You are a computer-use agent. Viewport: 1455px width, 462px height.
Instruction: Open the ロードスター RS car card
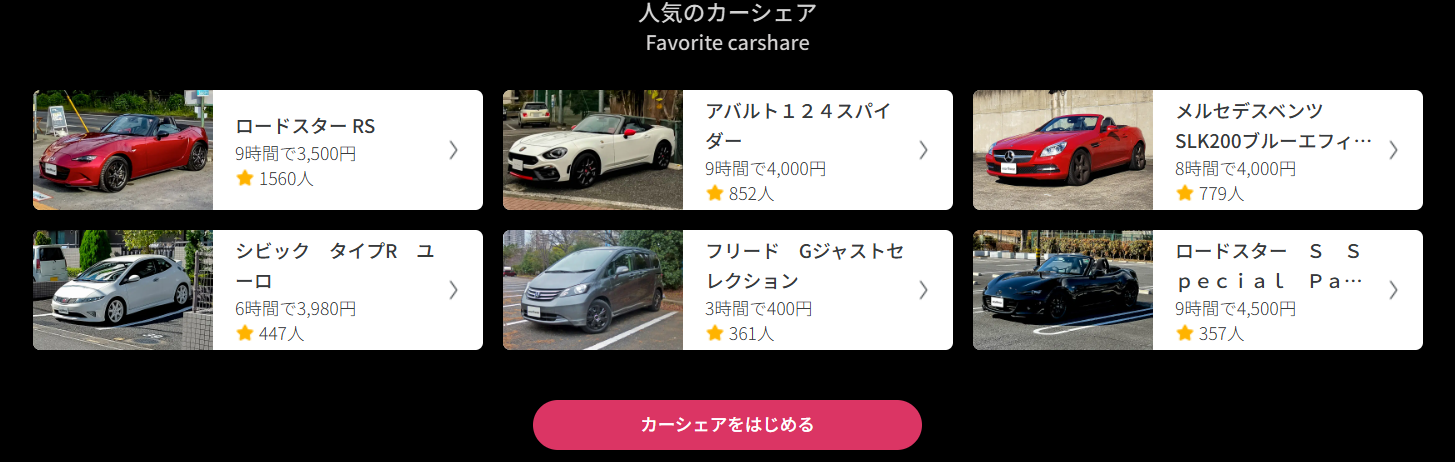coord(258,150)
